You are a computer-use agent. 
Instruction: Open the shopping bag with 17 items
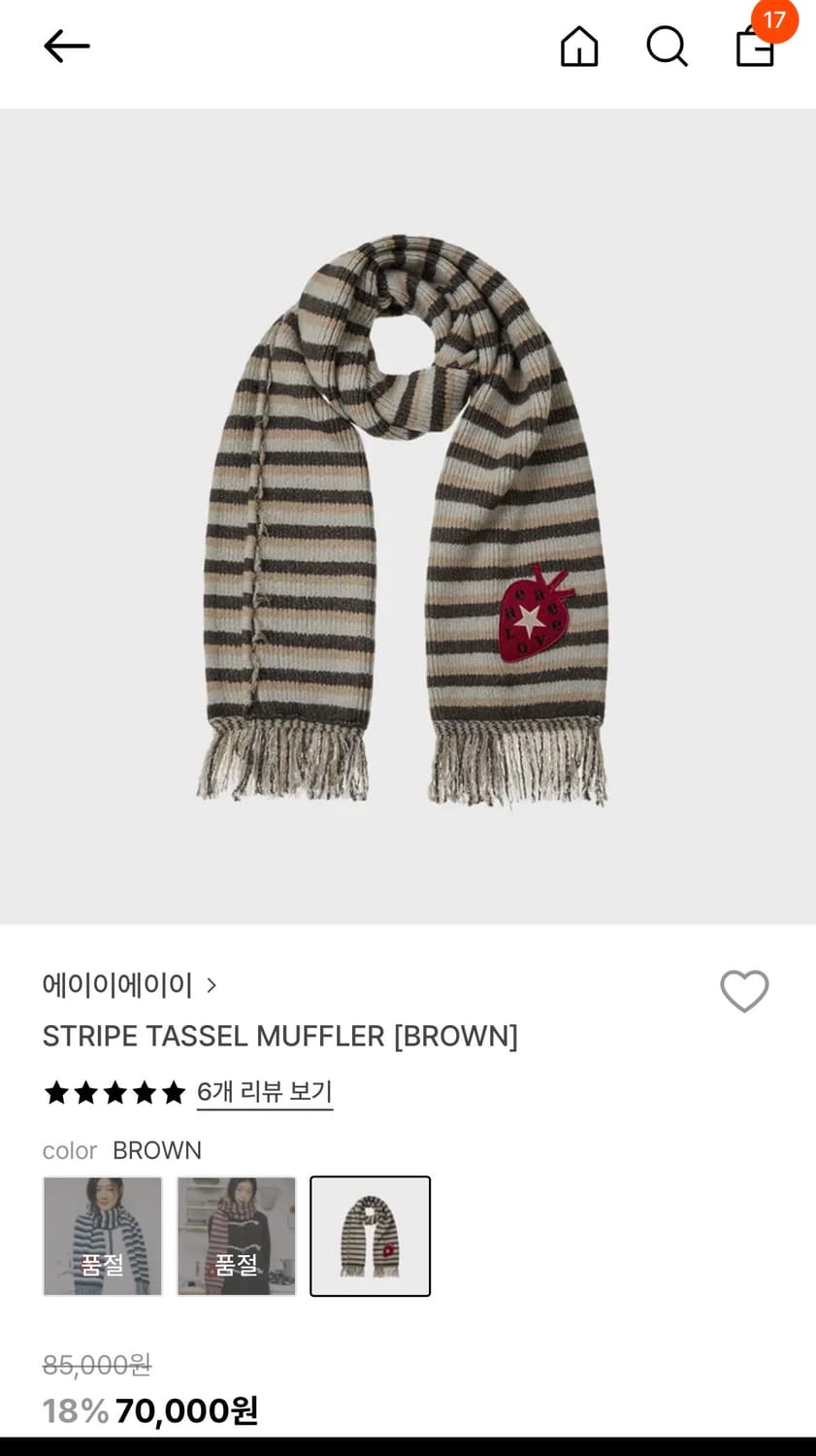[753, 49]
